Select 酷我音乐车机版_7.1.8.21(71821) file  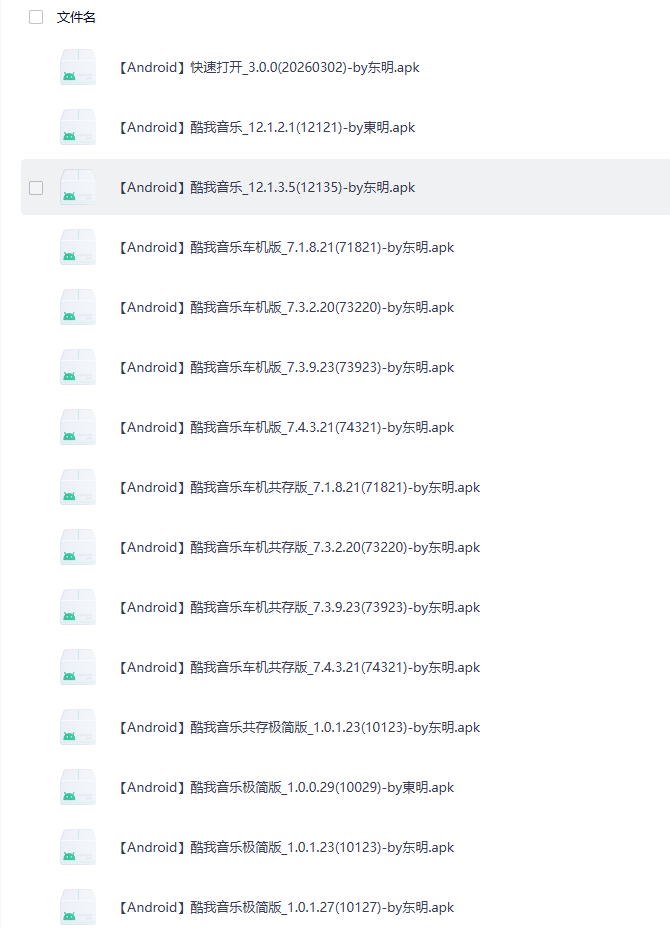coord(286,248)
